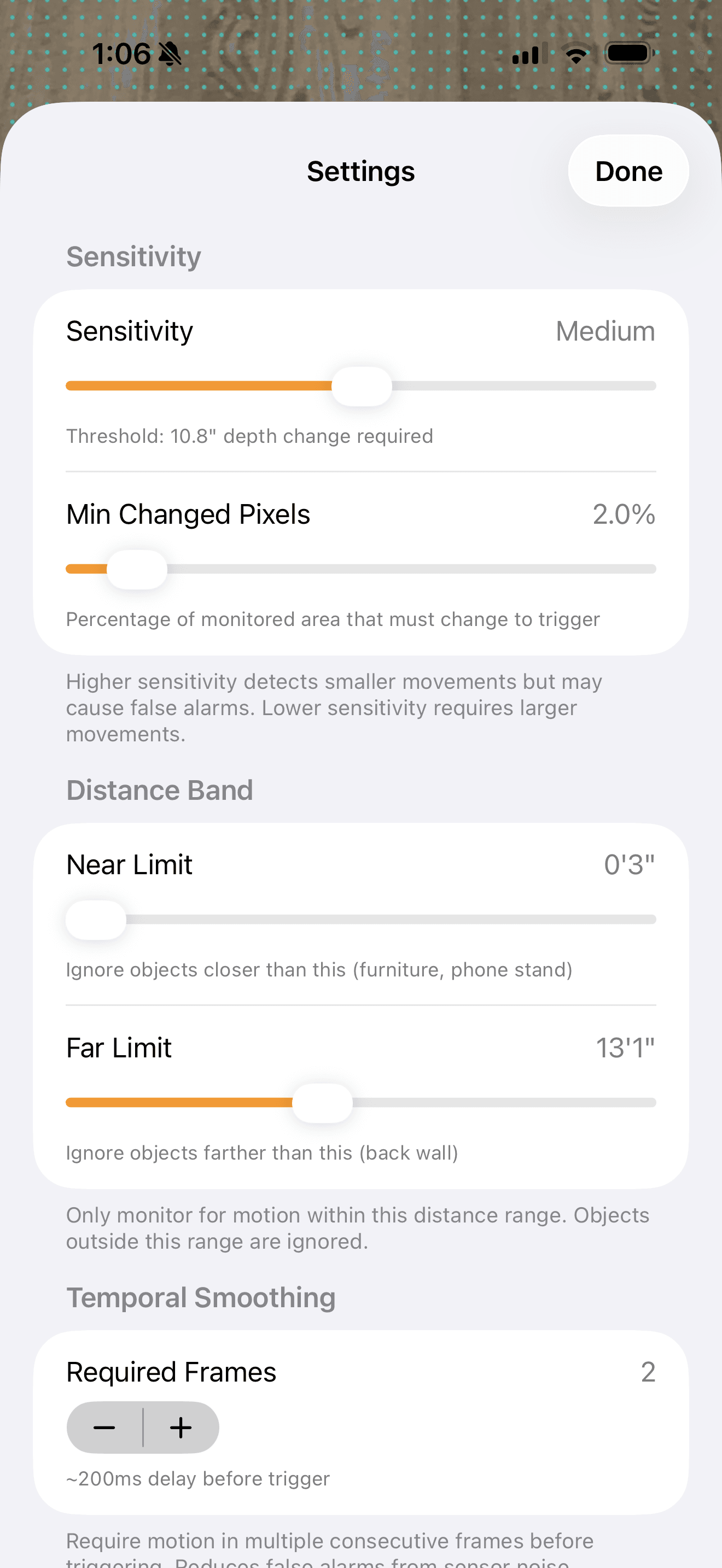Select the Medium sensitivity value label
This screenshot has width=722, height=1568.
tap(604, 331)
